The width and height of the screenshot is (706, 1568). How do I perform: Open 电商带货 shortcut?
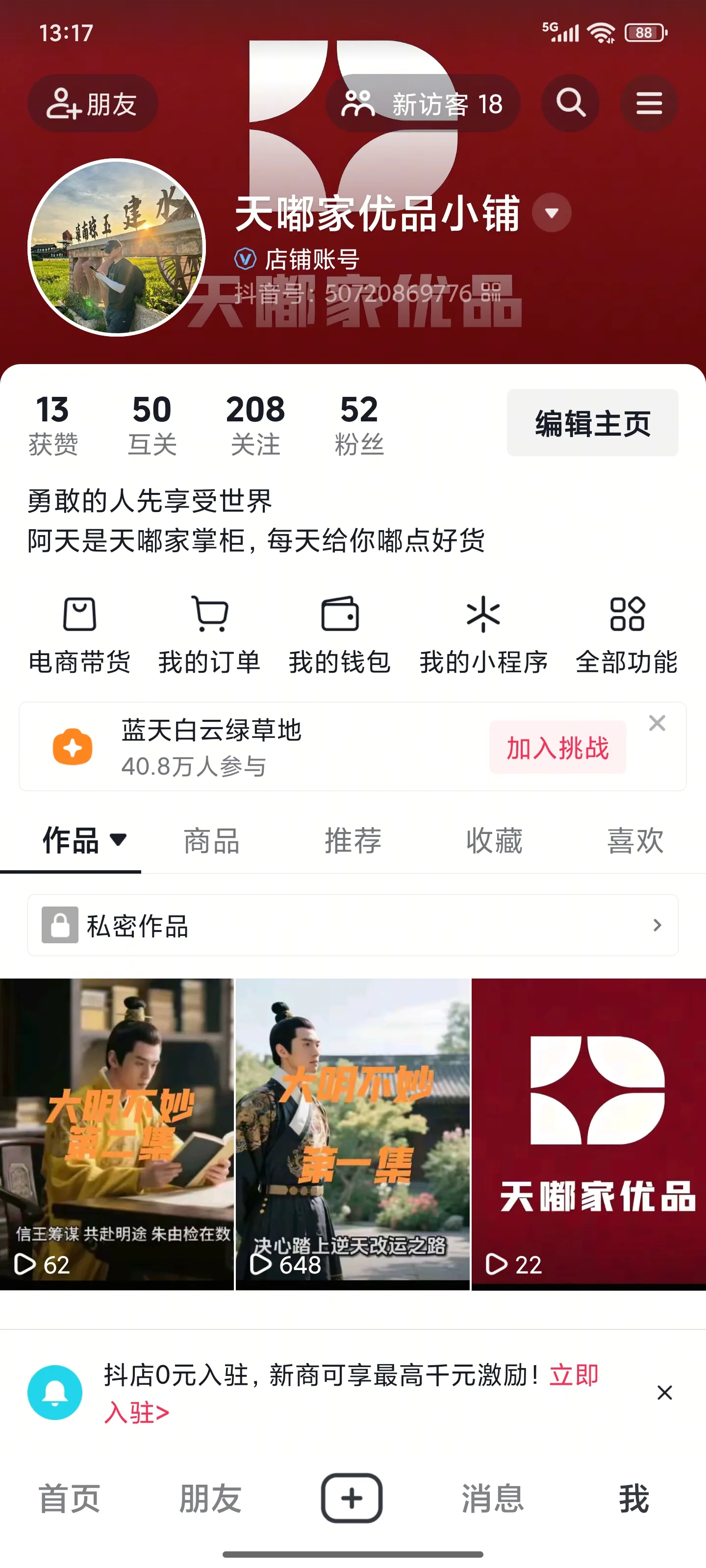(x=80, y=636)
